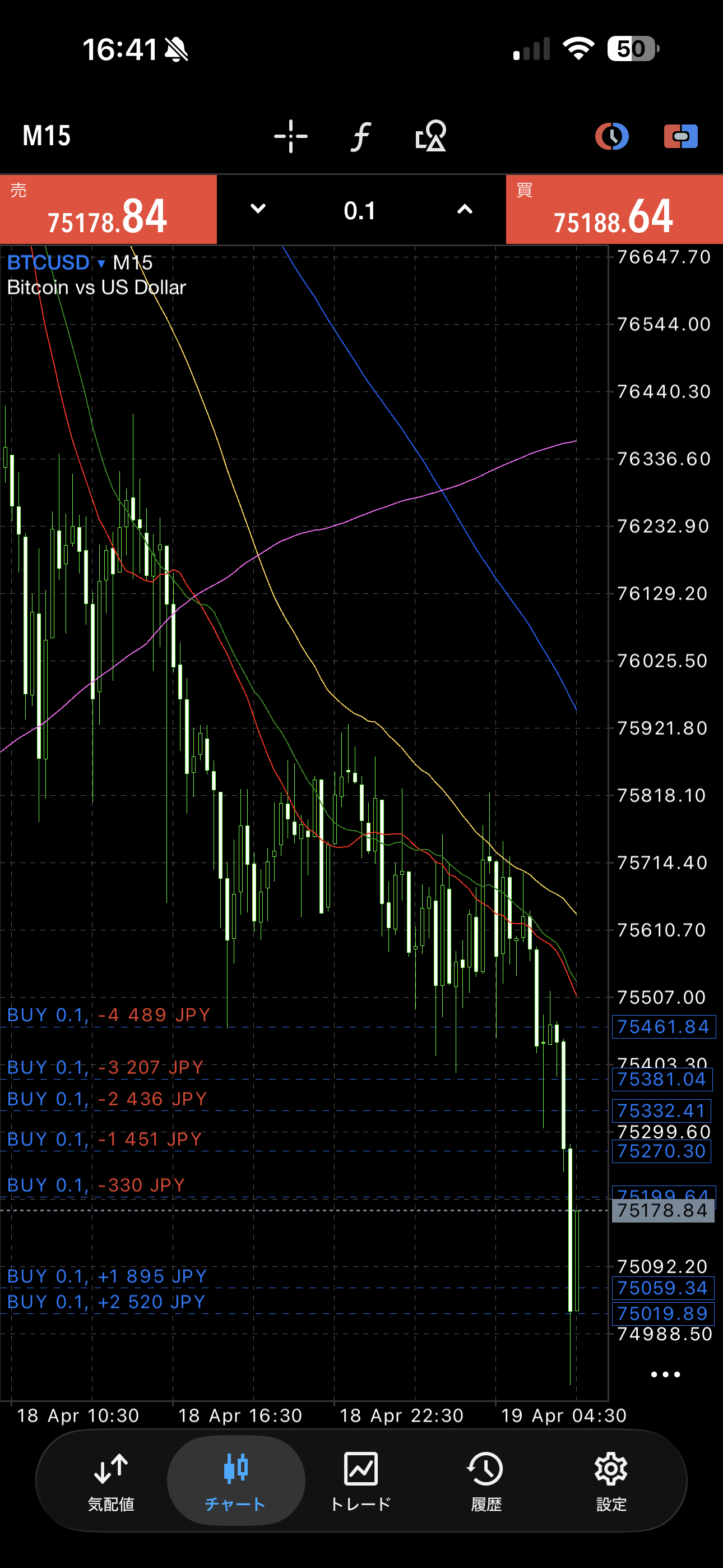Edit the 0.1 lot volume field
Screen dimensions: 723x1568
360,211
